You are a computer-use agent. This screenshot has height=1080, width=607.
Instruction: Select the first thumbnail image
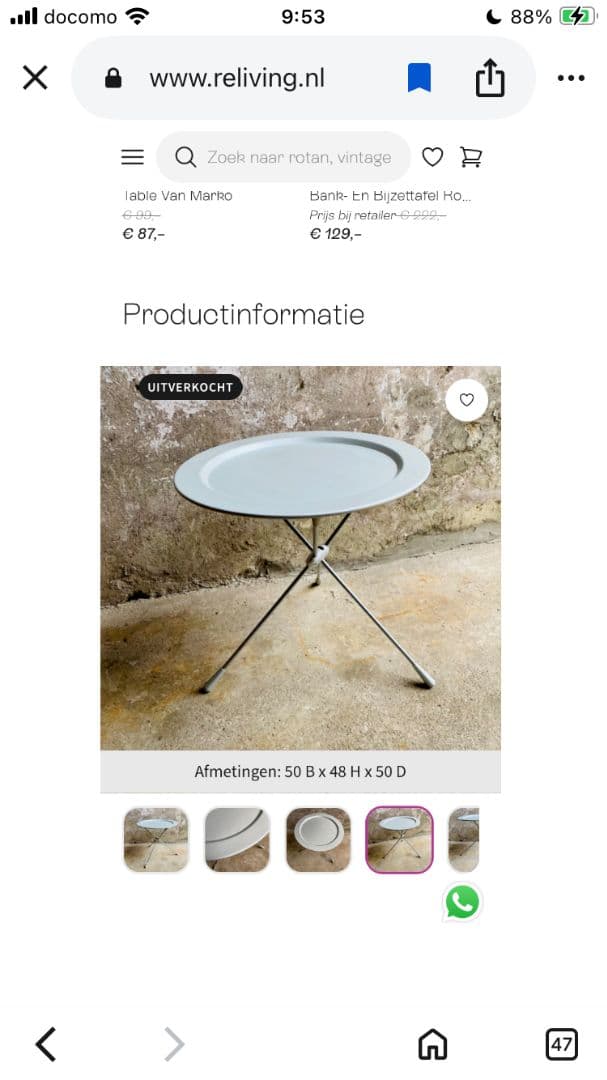[156, 839]
